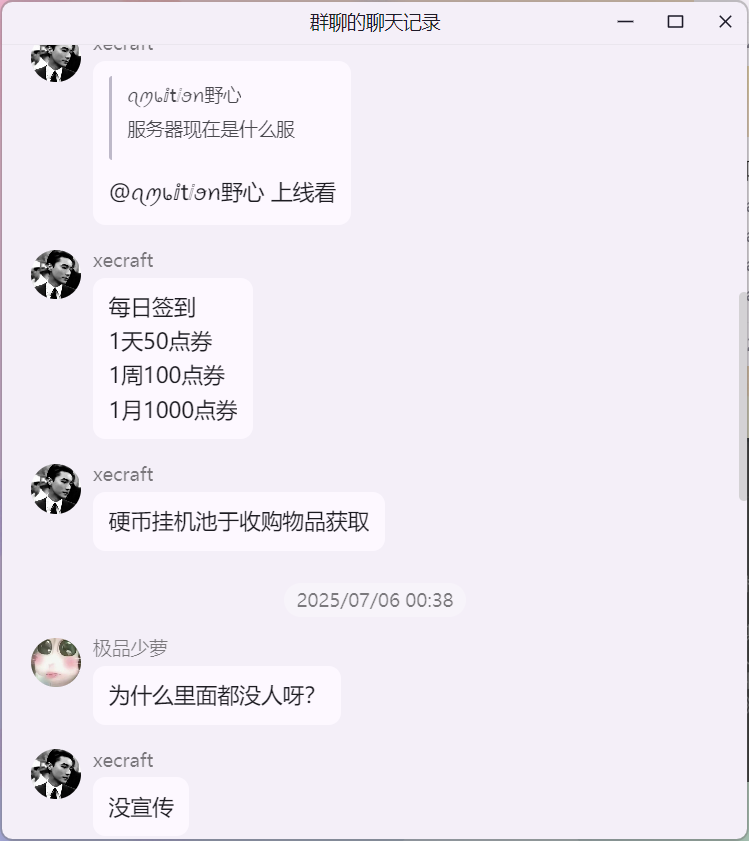Viewport: 749px width, 841px height.
Task: Open xecraft's avatar beside the 每日签到 message
Action: (56, 275)
